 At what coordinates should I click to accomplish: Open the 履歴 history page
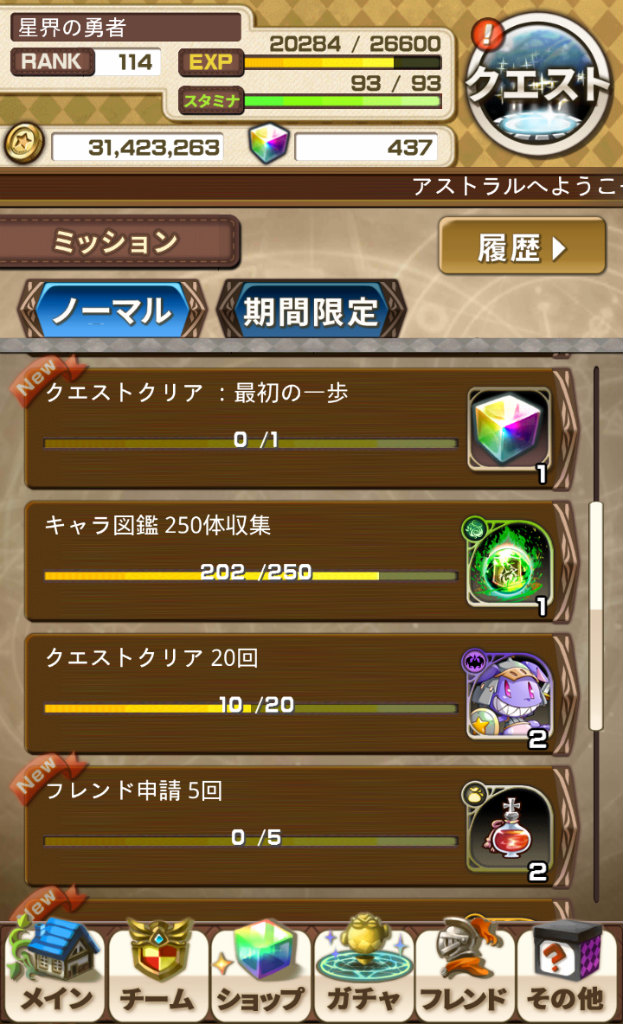(522, 247)
